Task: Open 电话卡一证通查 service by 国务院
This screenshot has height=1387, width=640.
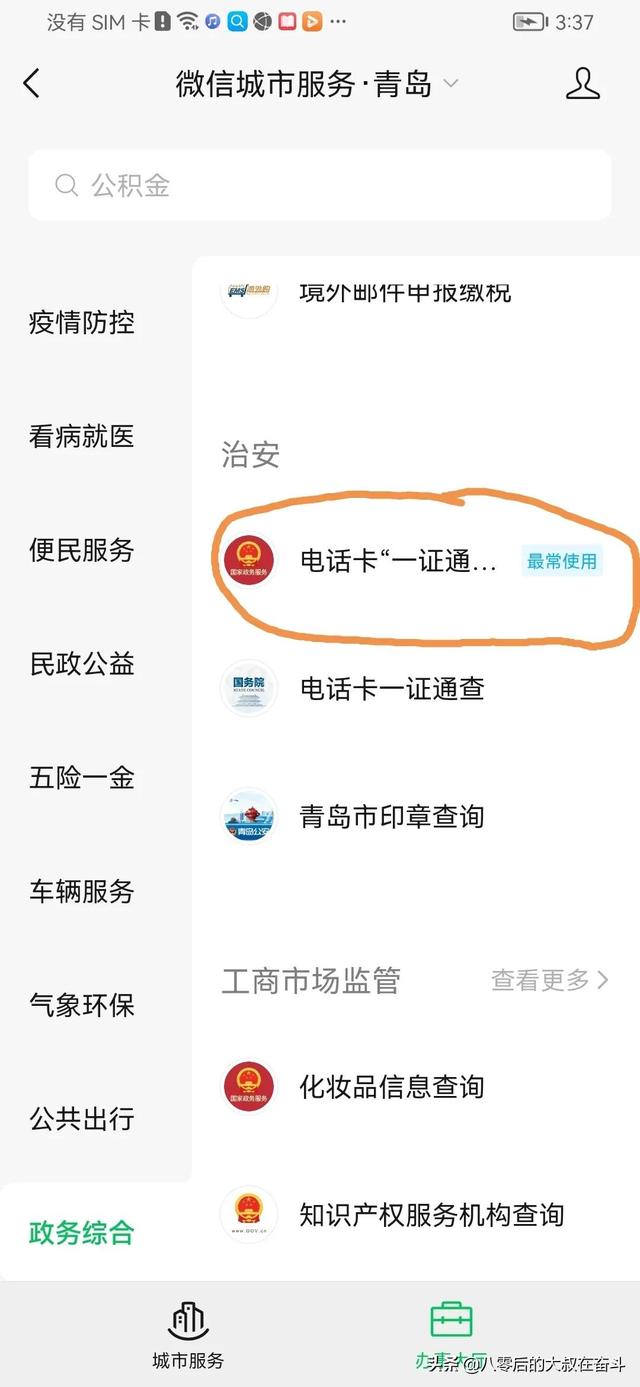Action: pos(392,688)
